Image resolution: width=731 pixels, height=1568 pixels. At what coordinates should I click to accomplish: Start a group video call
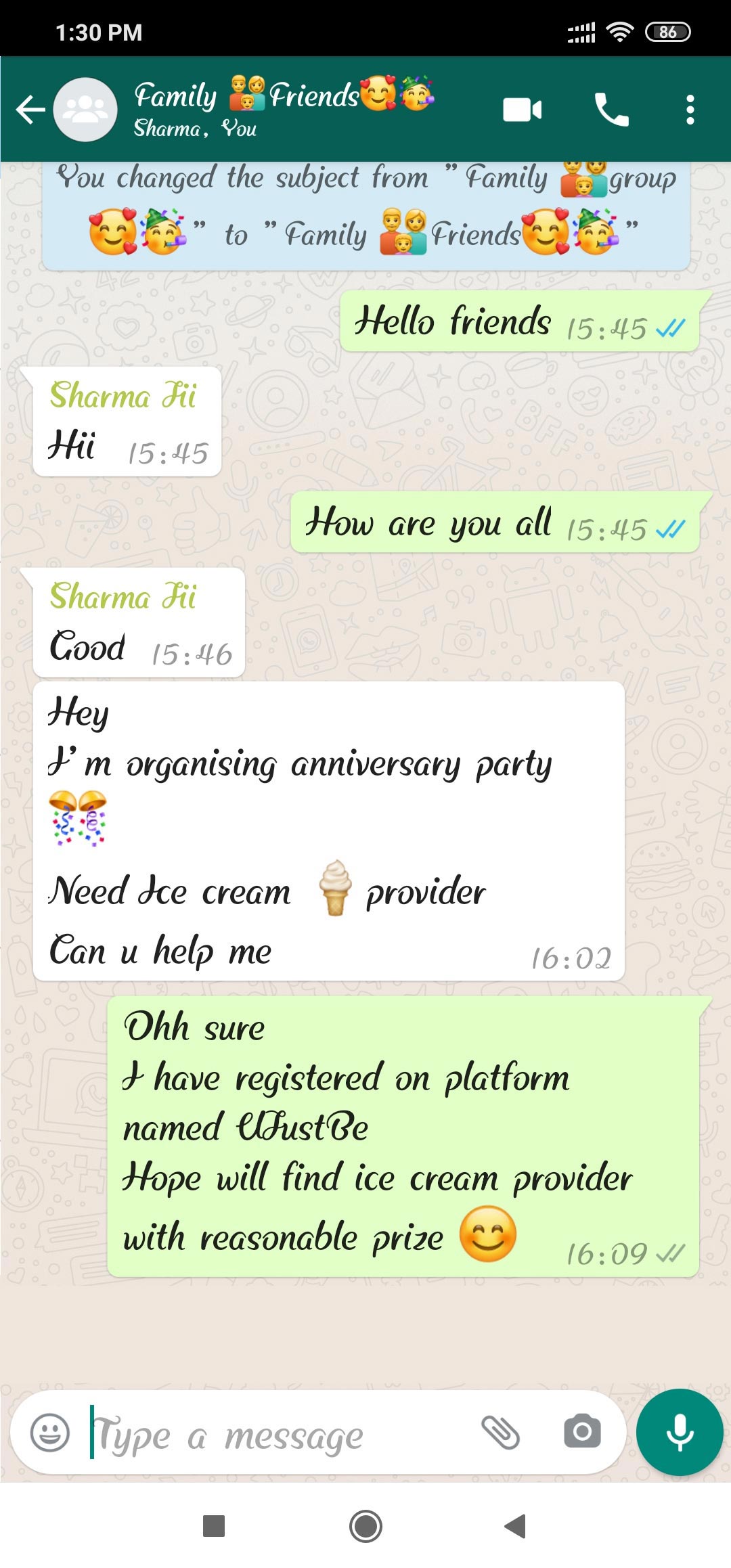point(522,110)
